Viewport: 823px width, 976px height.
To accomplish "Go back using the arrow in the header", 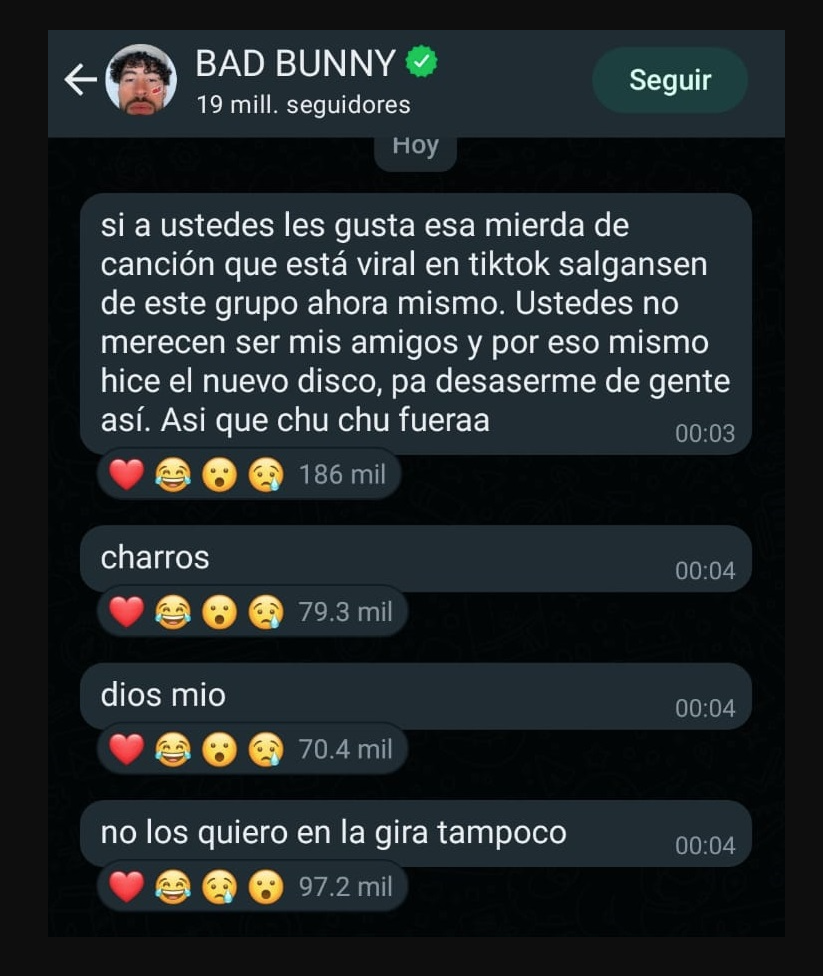I will click(80, 80).
